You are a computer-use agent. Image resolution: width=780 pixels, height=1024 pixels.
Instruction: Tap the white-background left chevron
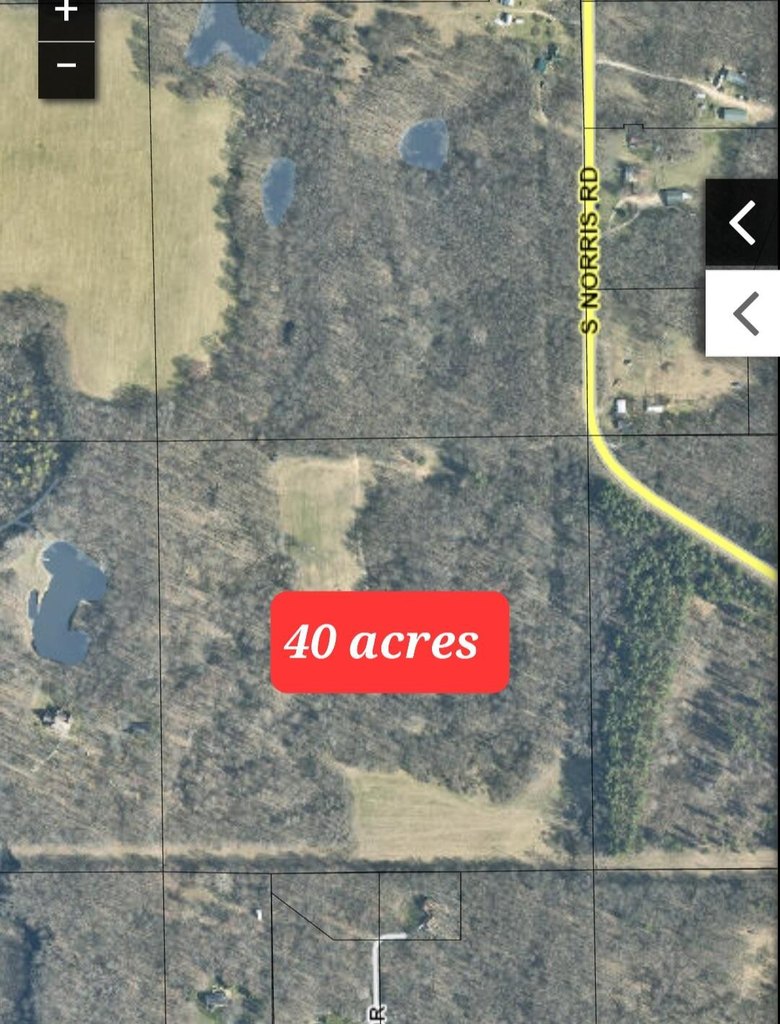coord(742,313)
